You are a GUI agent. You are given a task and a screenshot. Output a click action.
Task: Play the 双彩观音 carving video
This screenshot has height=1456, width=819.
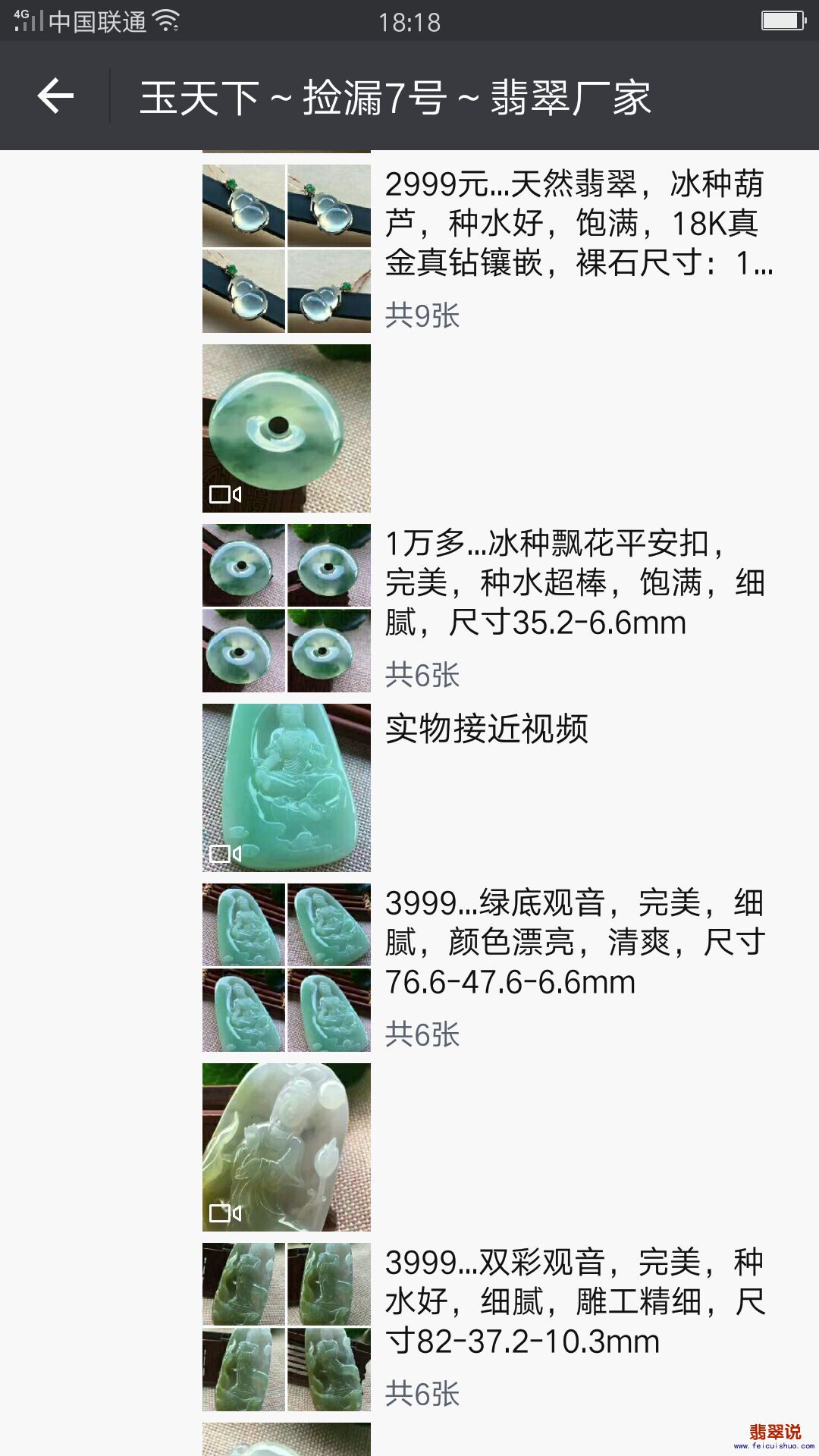287,1147
